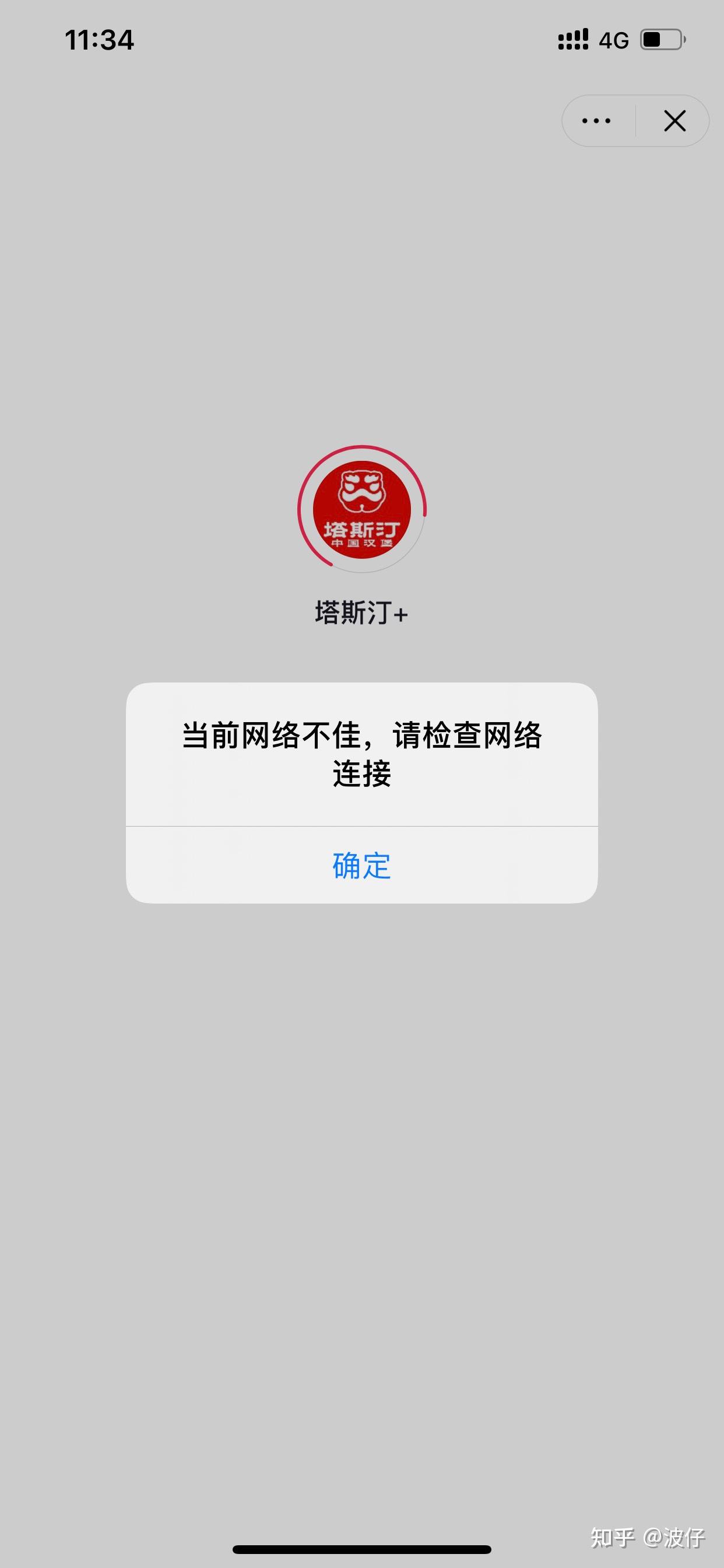The height and width of the screenshot is (1568, 724).
Task: Tap the ellipsis icon in the capsule
Action: coord(595,121)
